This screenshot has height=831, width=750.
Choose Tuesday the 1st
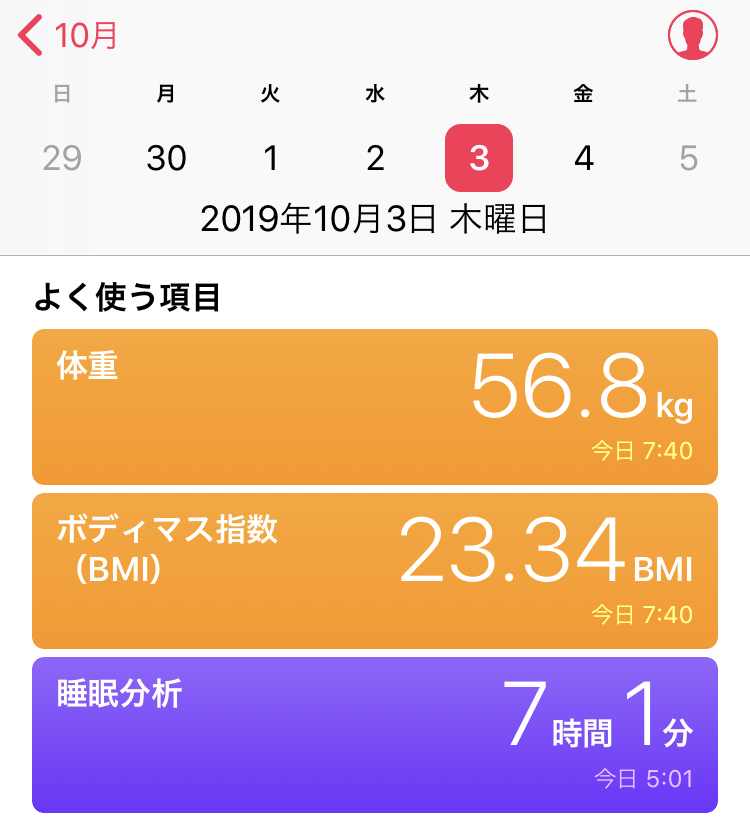(x=270, y=158)
